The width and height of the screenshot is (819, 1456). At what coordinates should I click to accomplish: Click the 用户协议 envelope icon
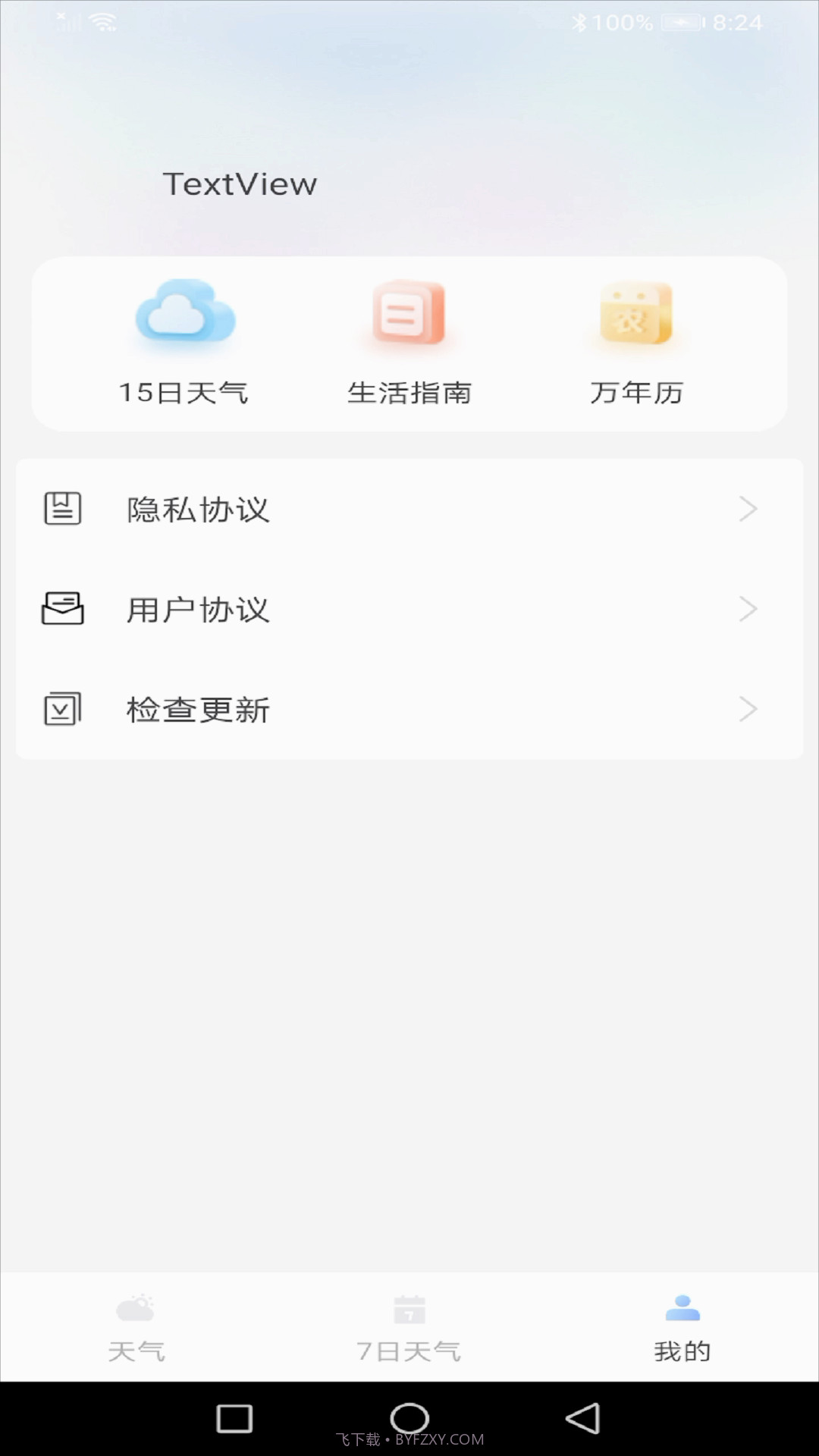tap(64, 608)
